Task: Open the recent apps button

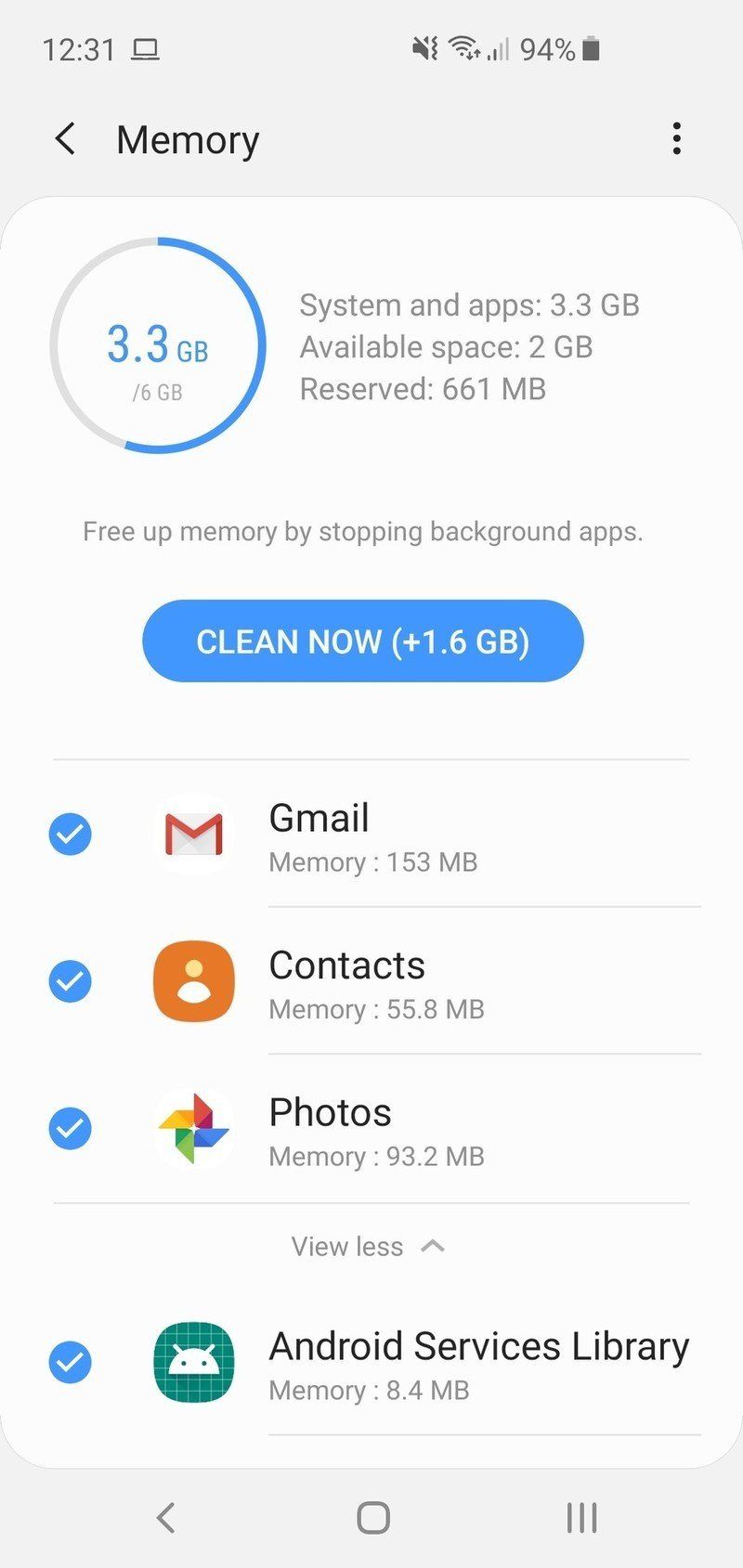Action: [580, 1519]
